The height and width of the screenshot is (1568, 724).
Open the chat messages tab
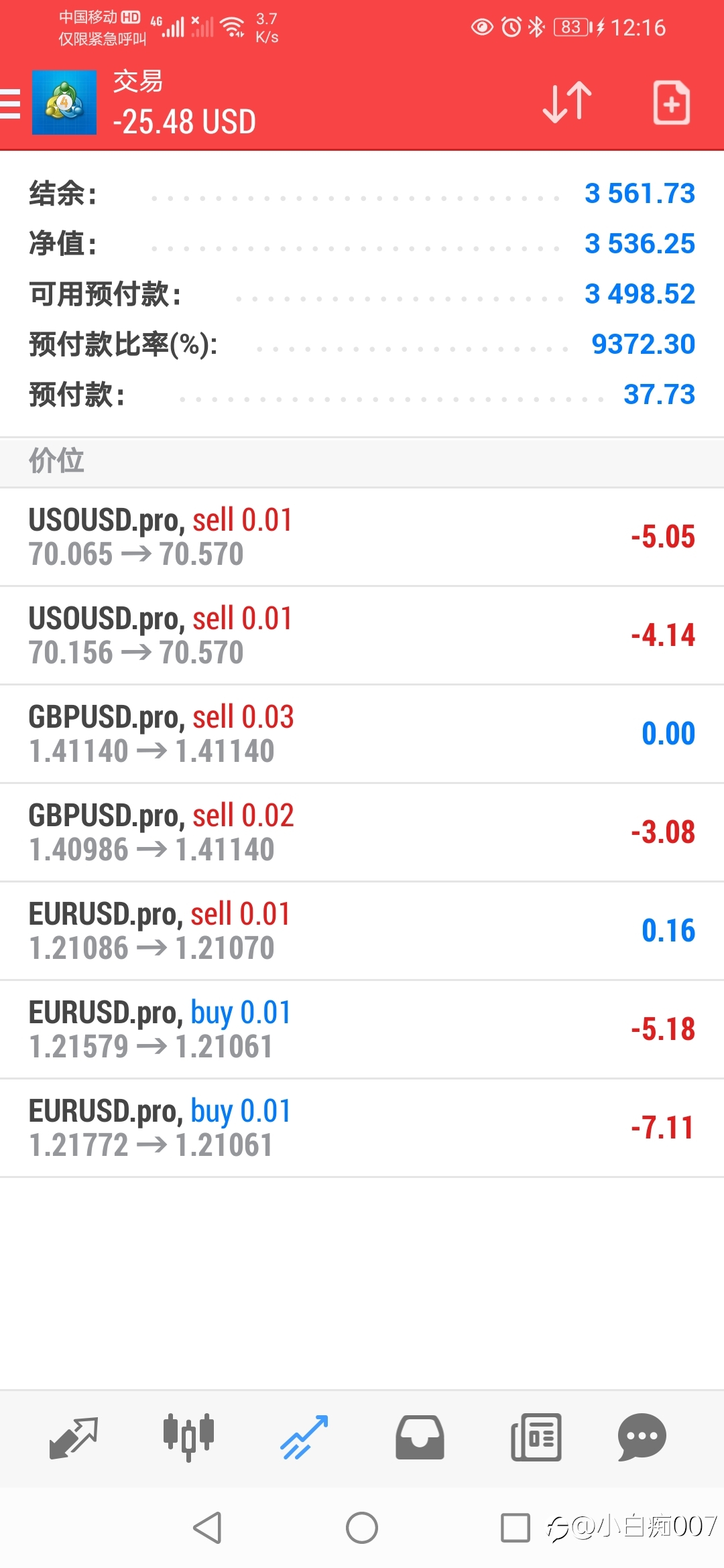(x=642, y=1438)
